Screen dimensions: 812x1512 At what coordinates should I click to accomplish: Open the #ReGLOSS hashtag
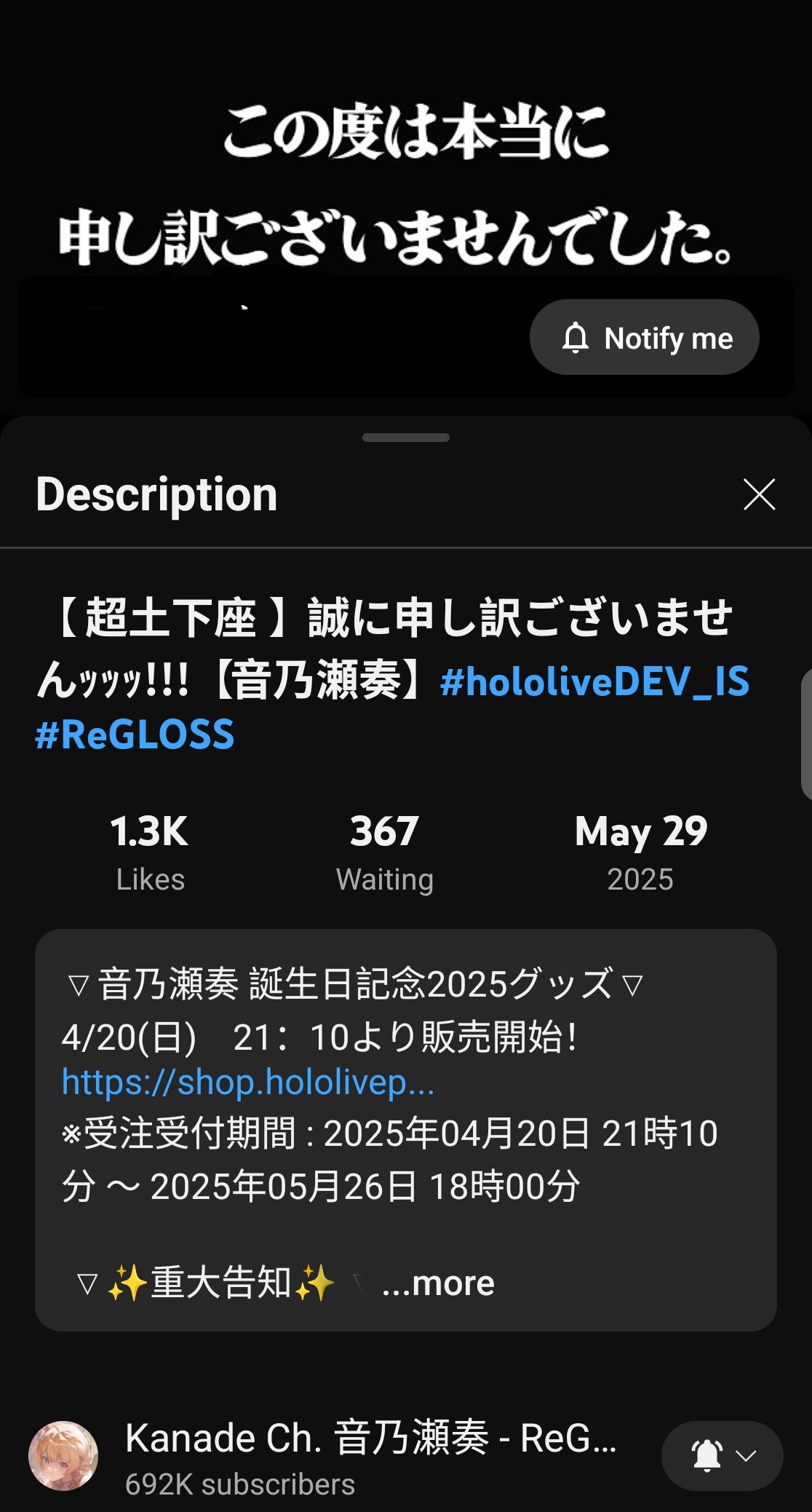pyautogui.click(x=135, y=735)
